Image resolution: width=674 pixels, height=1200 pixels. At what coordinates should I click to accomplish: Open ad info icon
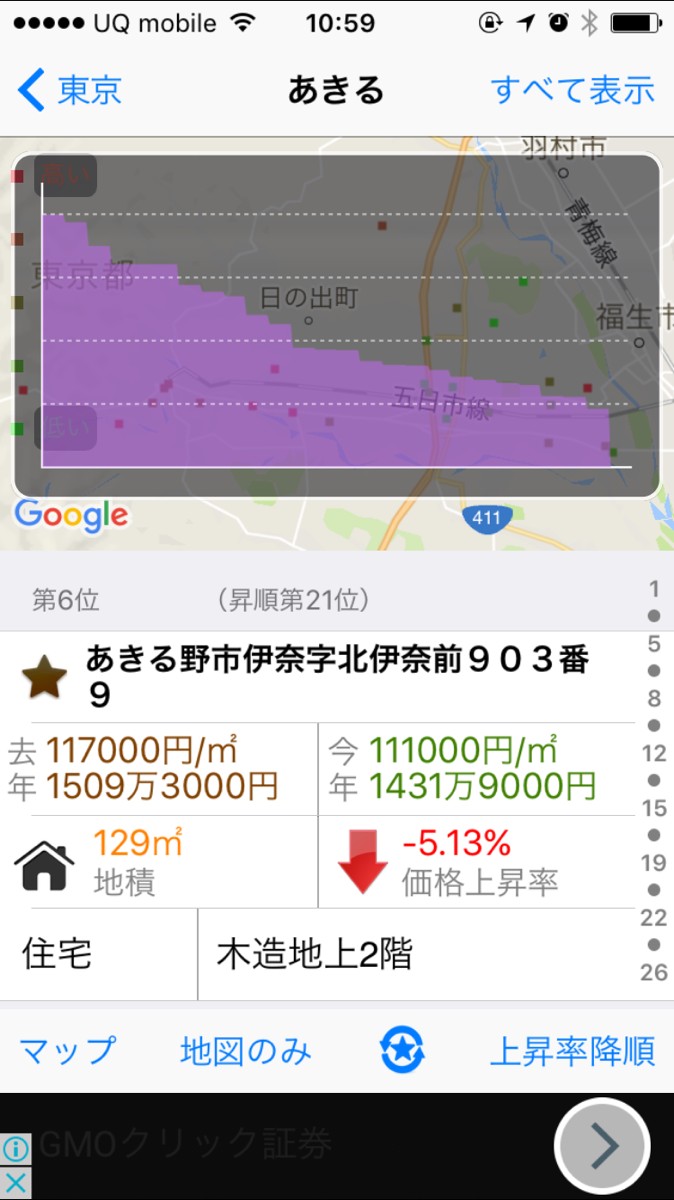click(x=16, y=1148)
